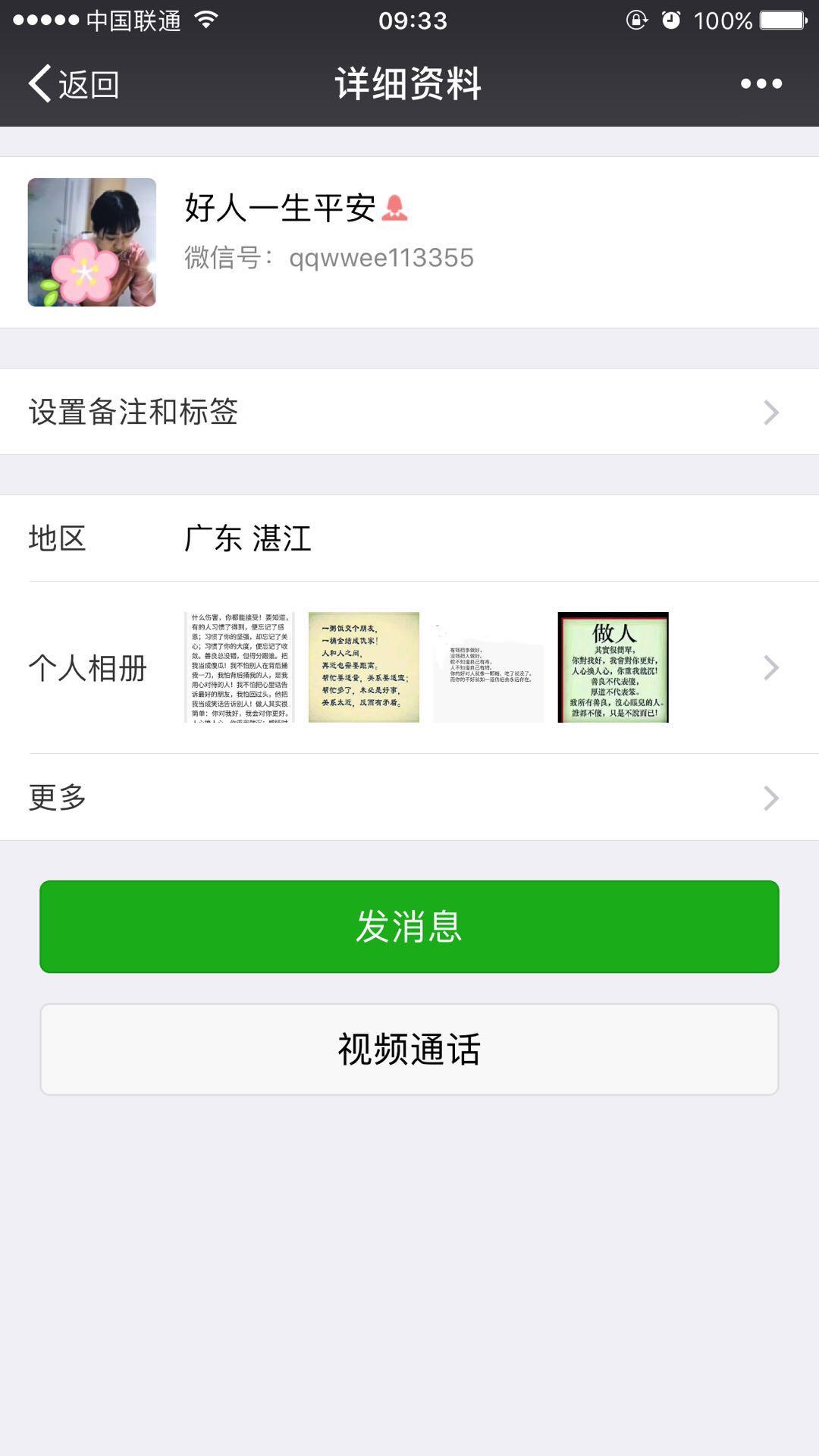Expand the 更多 row
The height and width of the screenshot is (1456, 819).
click(x=409, y=797)
